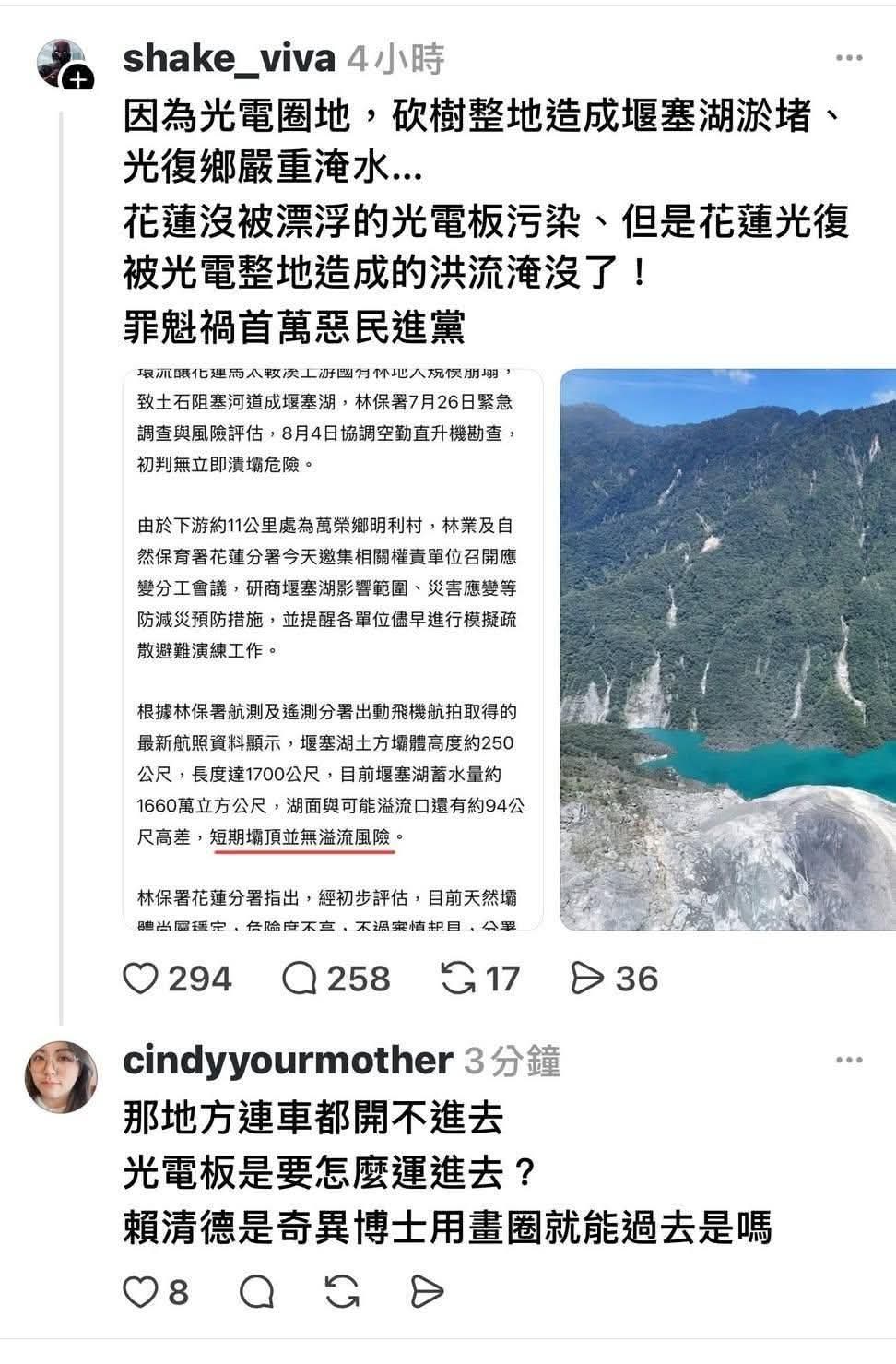Image resolution: width=896 pixels, height=1364 pixels.
Task: Open comments on shake_viva's post
Action: point(300,979)
